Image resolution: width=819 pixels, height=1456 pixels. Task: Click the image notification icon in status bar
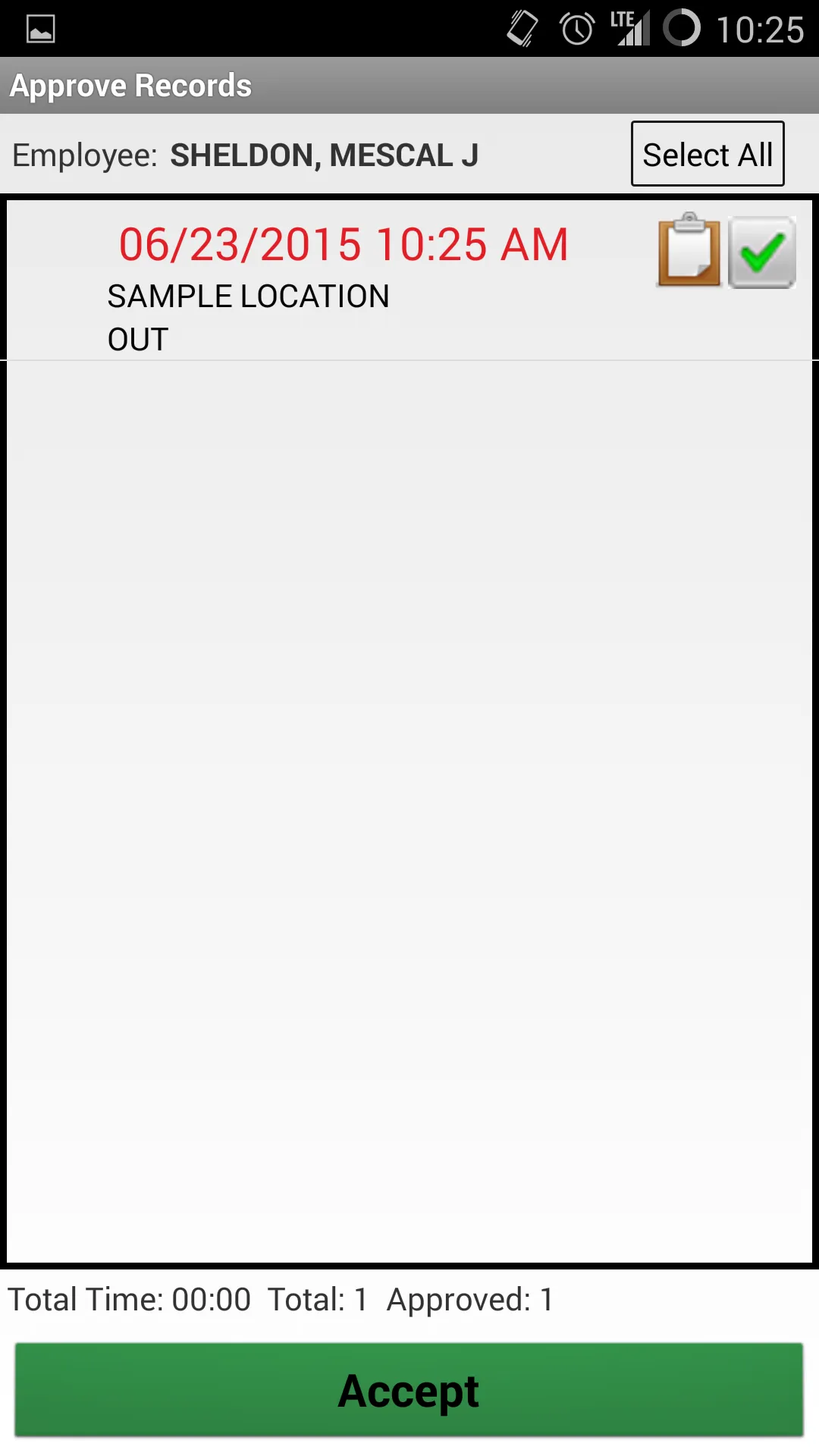[38, 29]
